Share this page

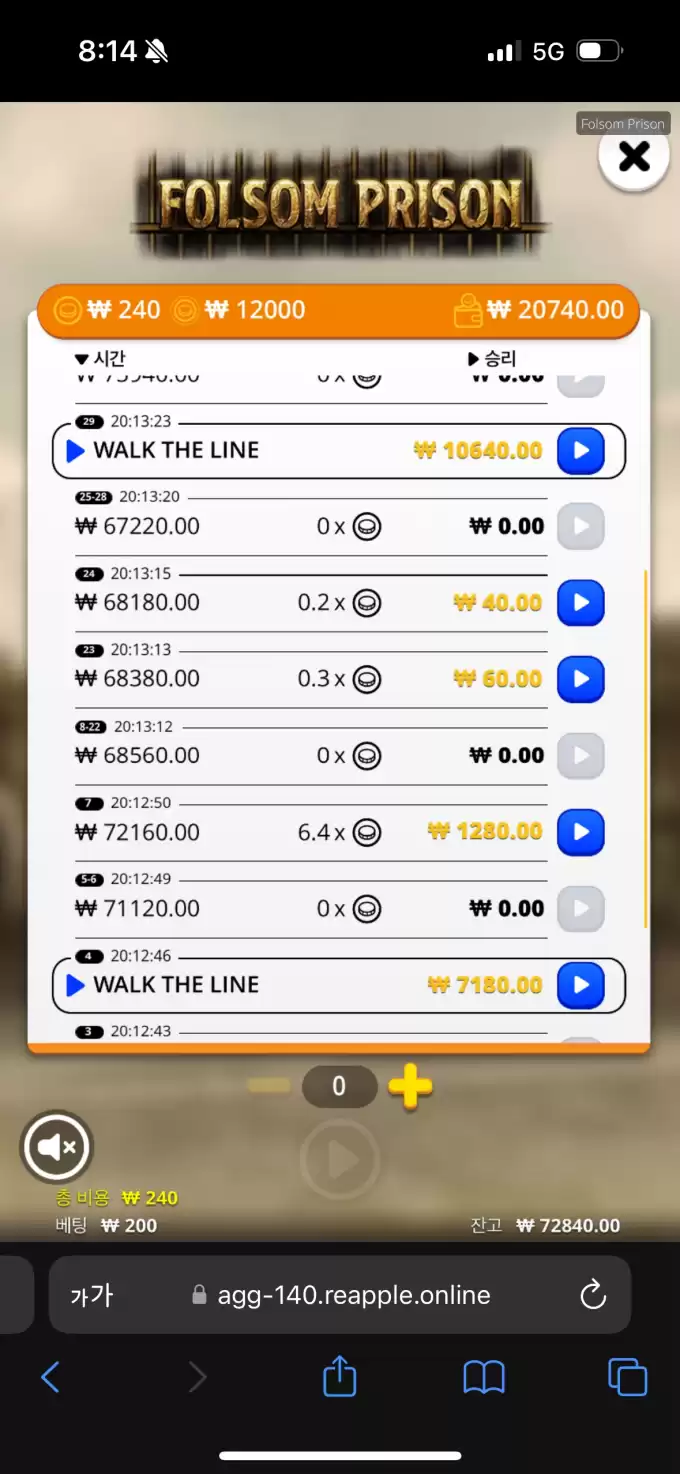[340, 1377]
